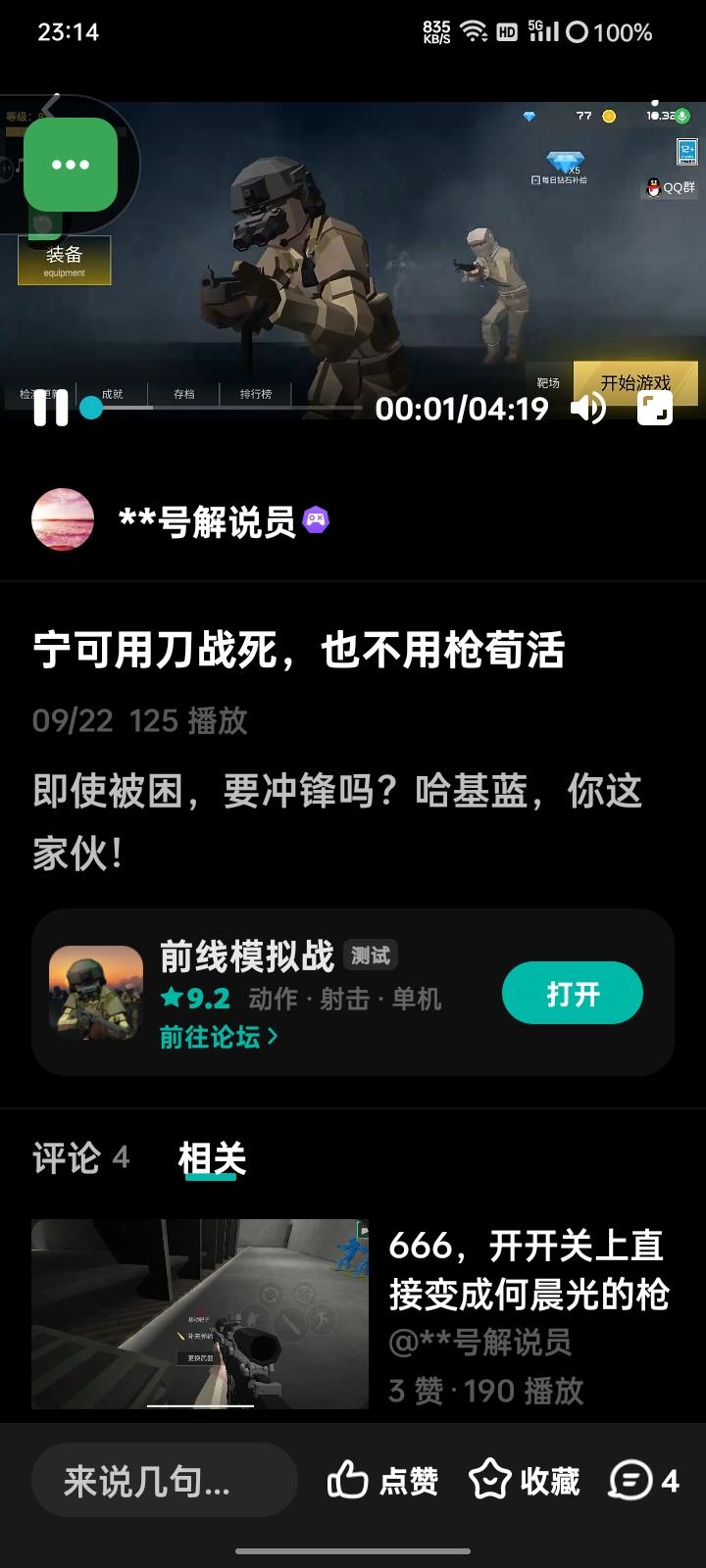Image resolution: width=706 pixels, height=1568 pixels.
Task: Select the 排行榜 tab in the game overlay
Action: pos(257,392)
